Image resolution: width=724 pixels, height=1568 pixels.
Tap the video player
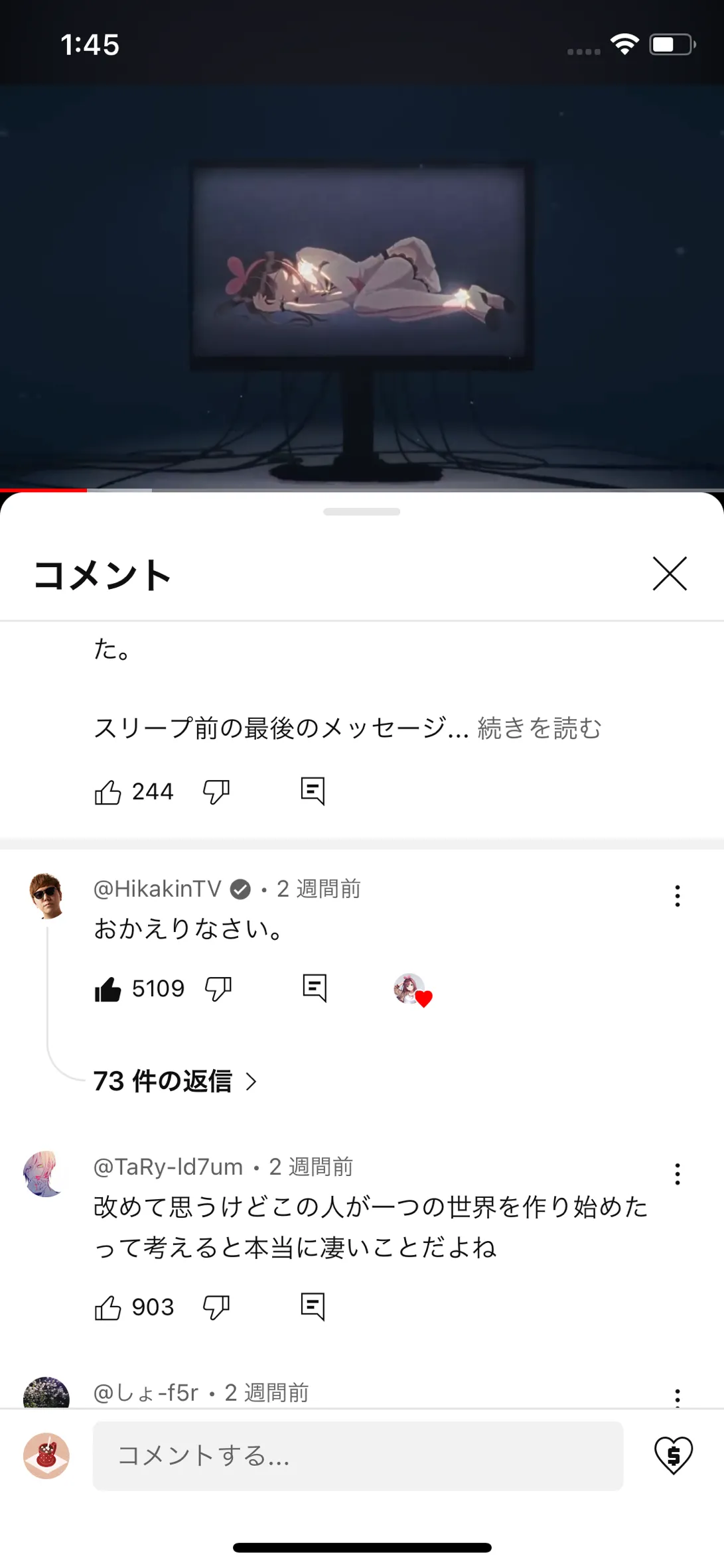[362, 285]
